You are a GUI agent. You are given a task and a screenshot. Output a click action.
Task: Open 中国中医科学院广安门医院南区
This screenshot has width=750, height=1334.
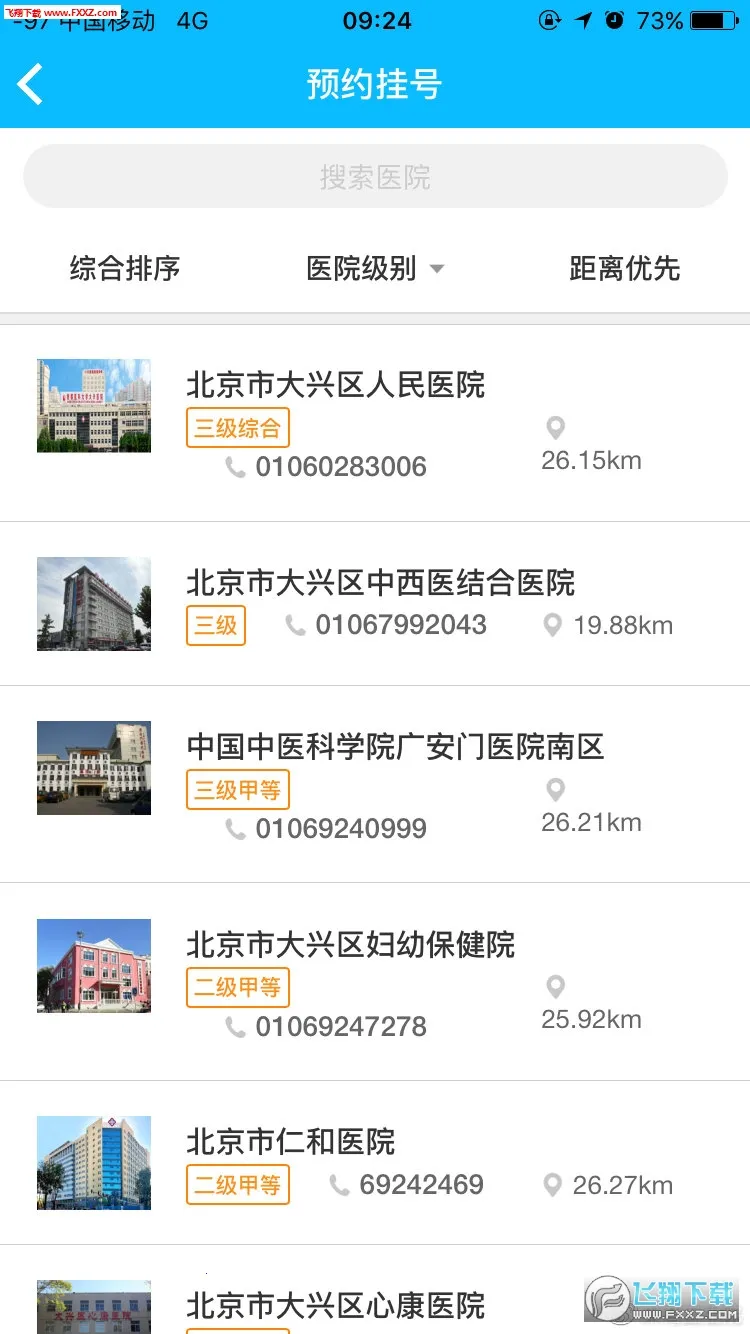(395, 747)
